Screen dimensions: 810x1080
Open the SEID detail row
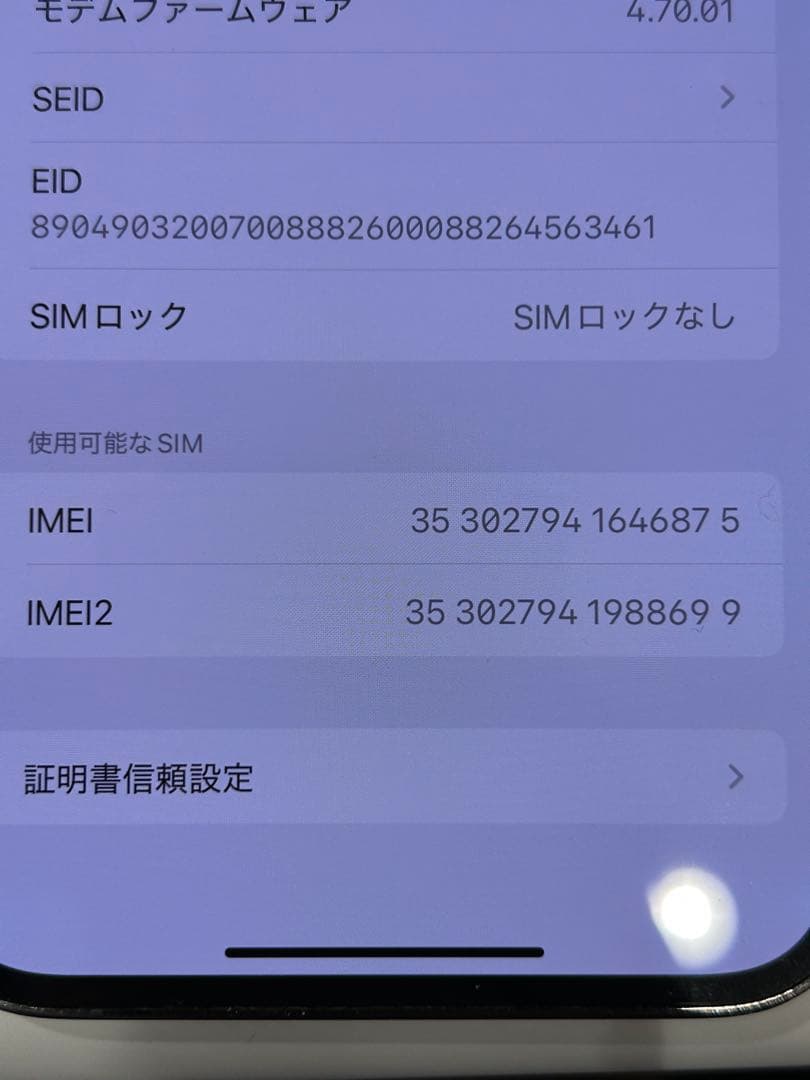tap(400, 98)
